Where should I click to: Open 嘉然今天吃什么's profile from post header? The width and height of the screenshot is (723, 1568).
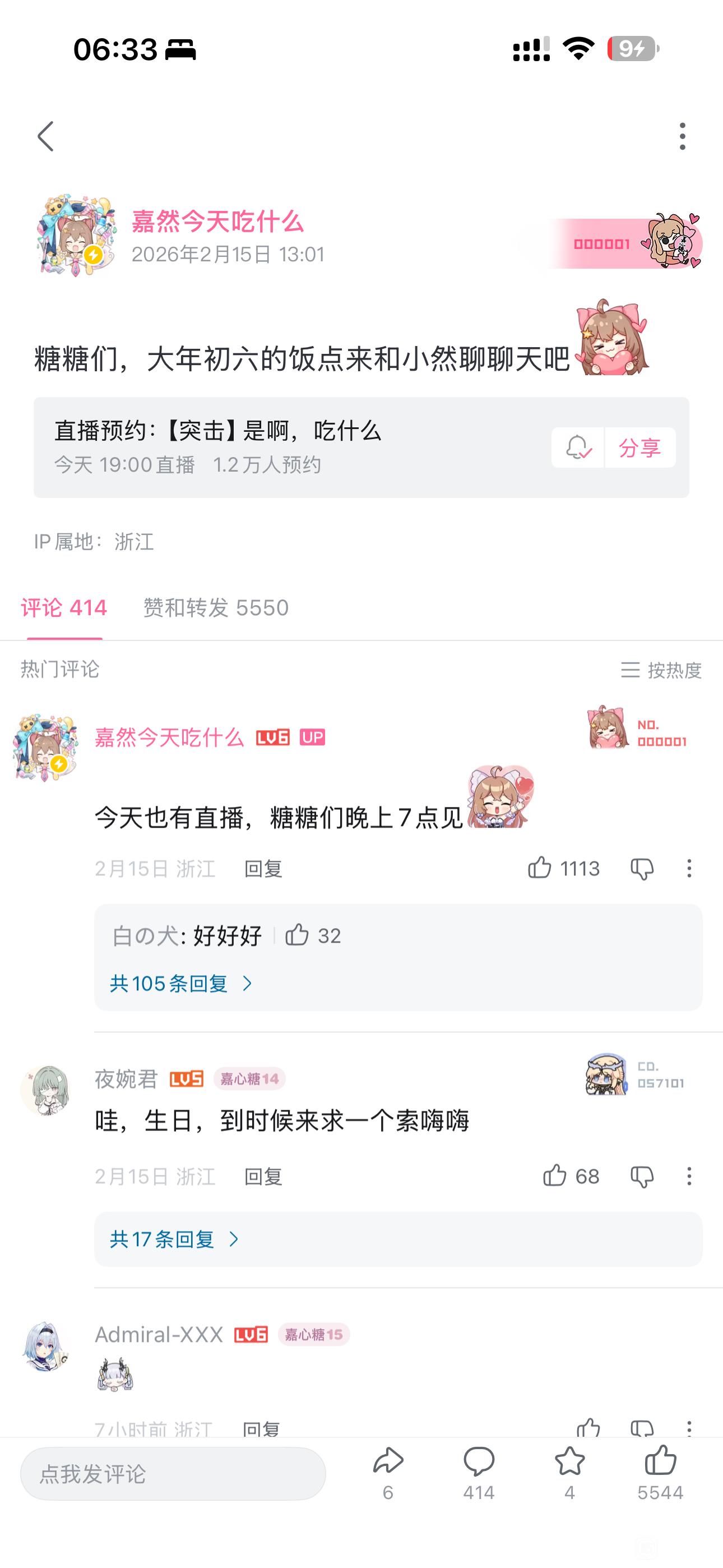tap(218, 221)
